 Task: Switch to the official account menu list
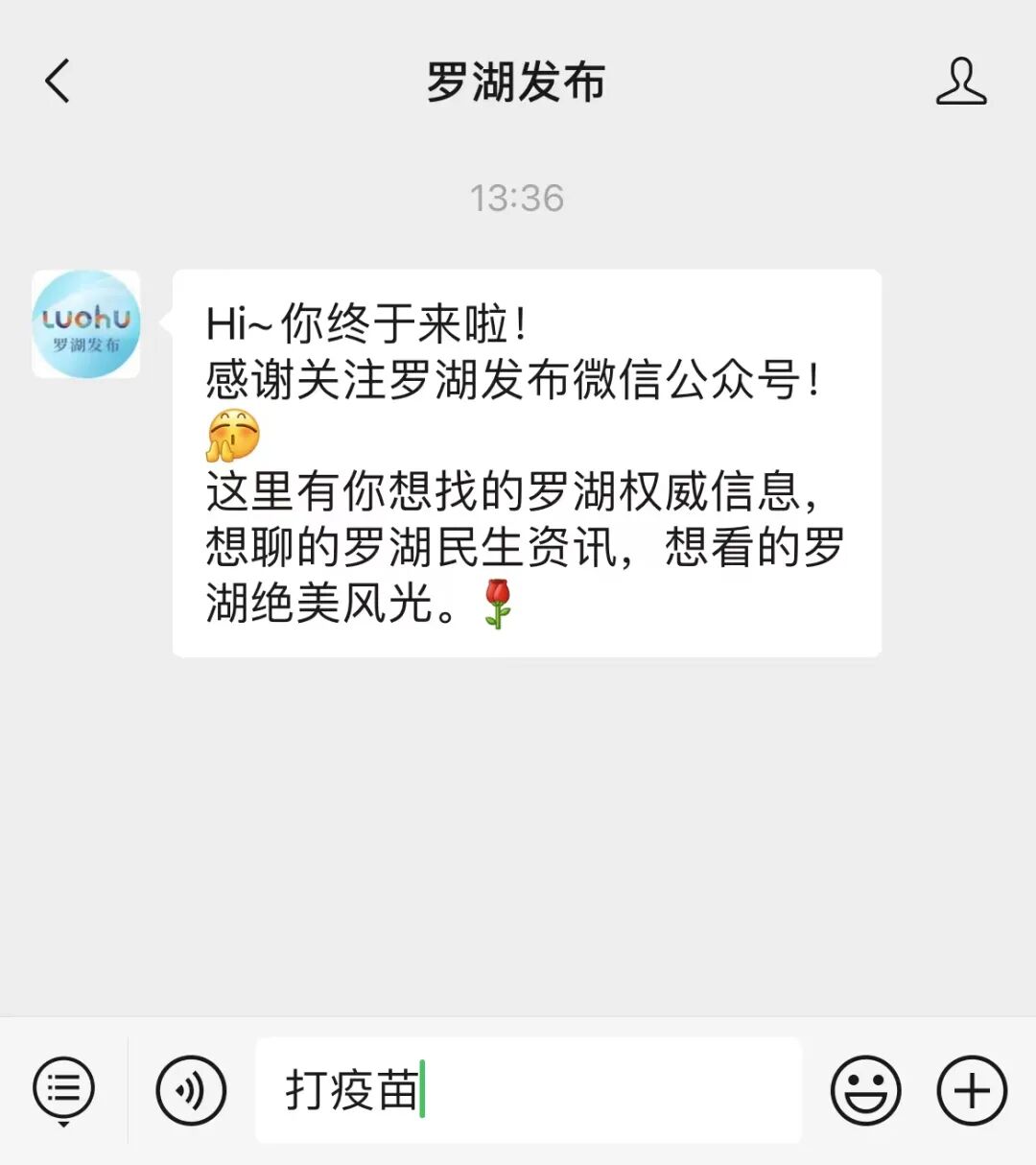tap(63, 1091)
